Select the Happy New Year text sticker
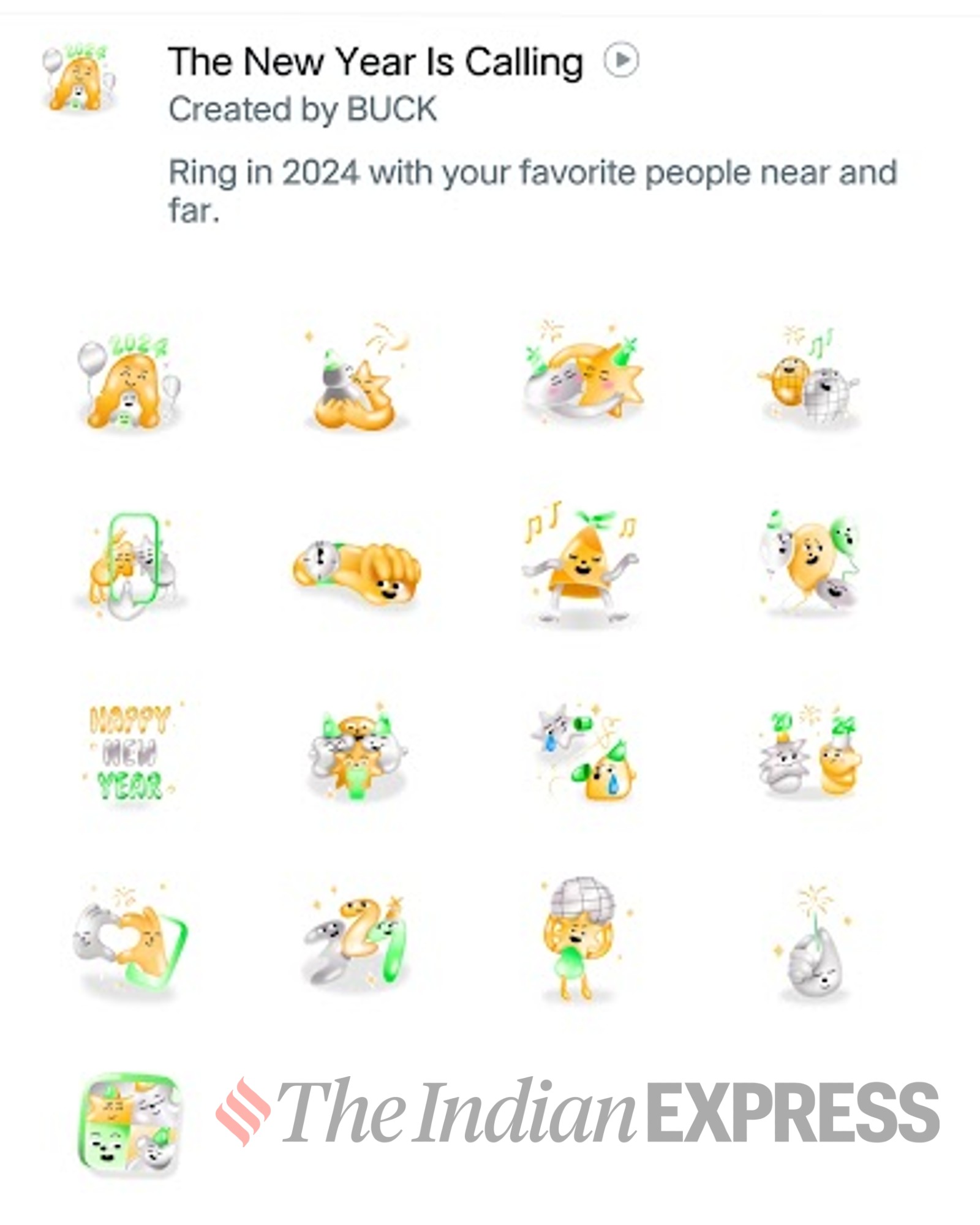The image size is (980, 1225). pos(130,753)
